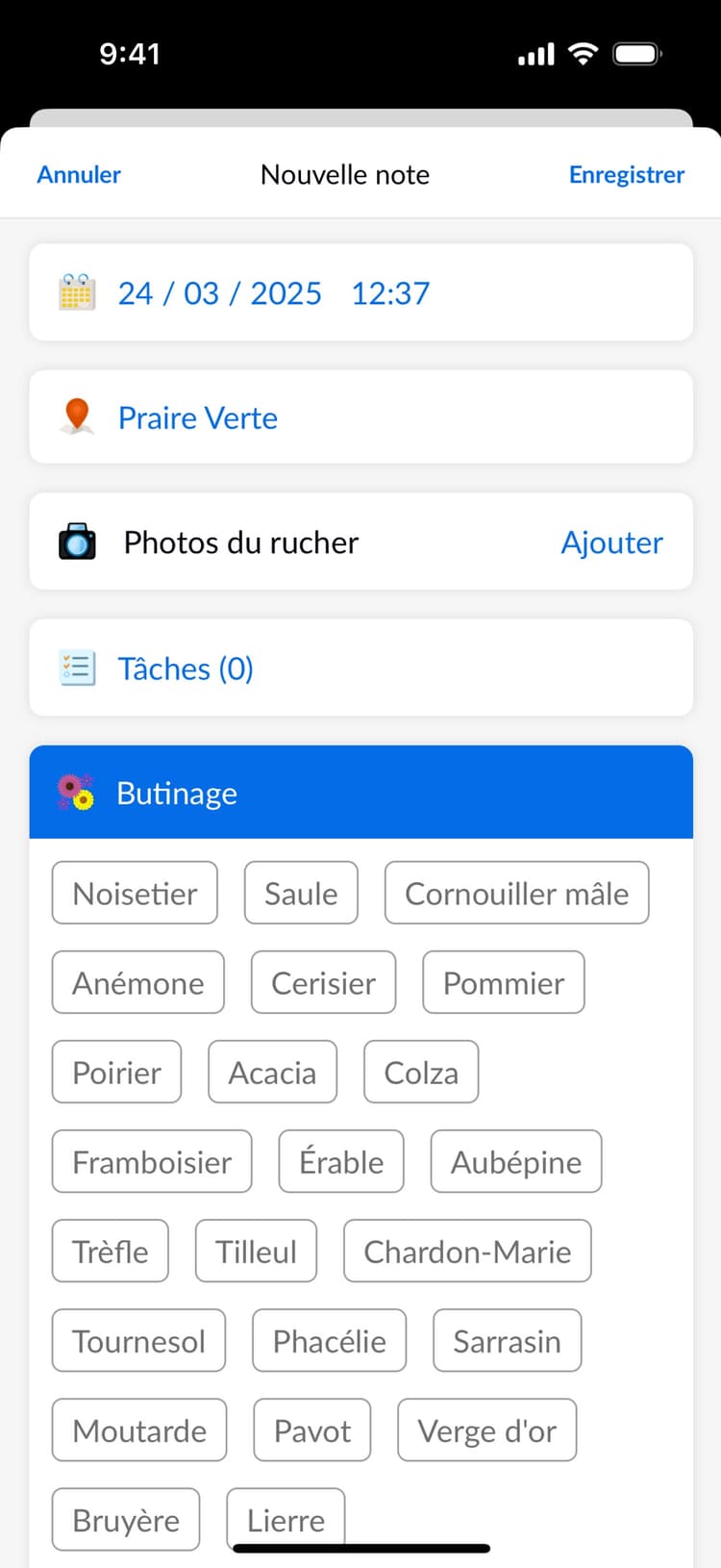Image resolution: width=721 pixels, height=1568 pixels.
Task: Click the flowers icon in the Butinage header
Action: (x=79, y=792)
